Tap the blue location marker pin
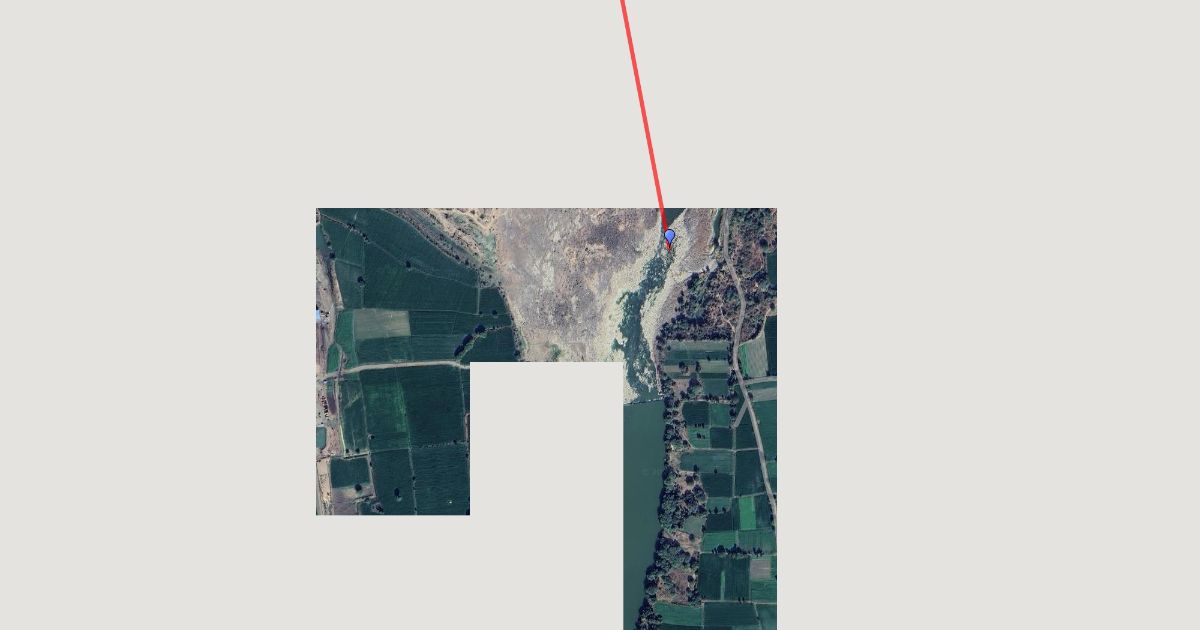 point(669,237)
